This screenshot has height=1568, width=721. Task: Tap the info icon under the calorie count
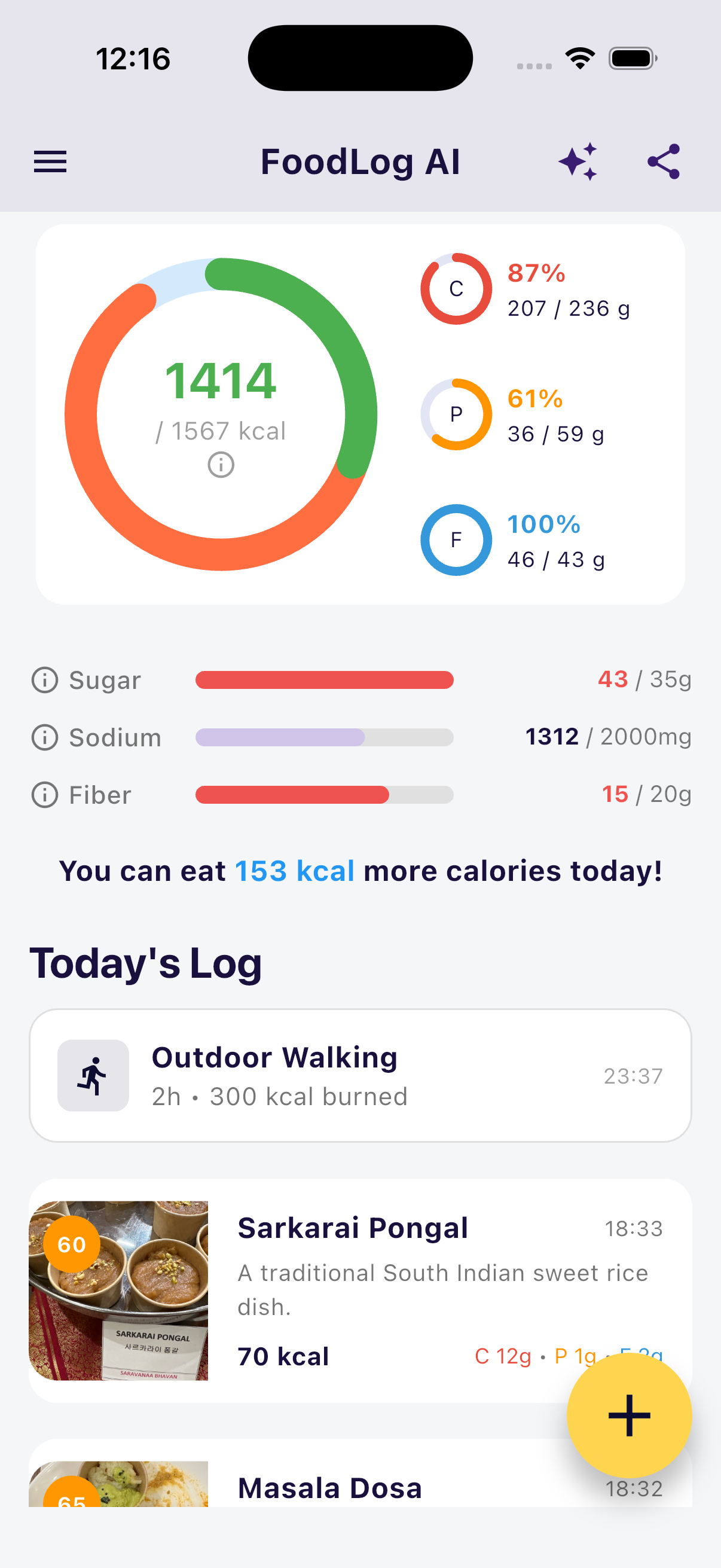[x=220, y=465]
